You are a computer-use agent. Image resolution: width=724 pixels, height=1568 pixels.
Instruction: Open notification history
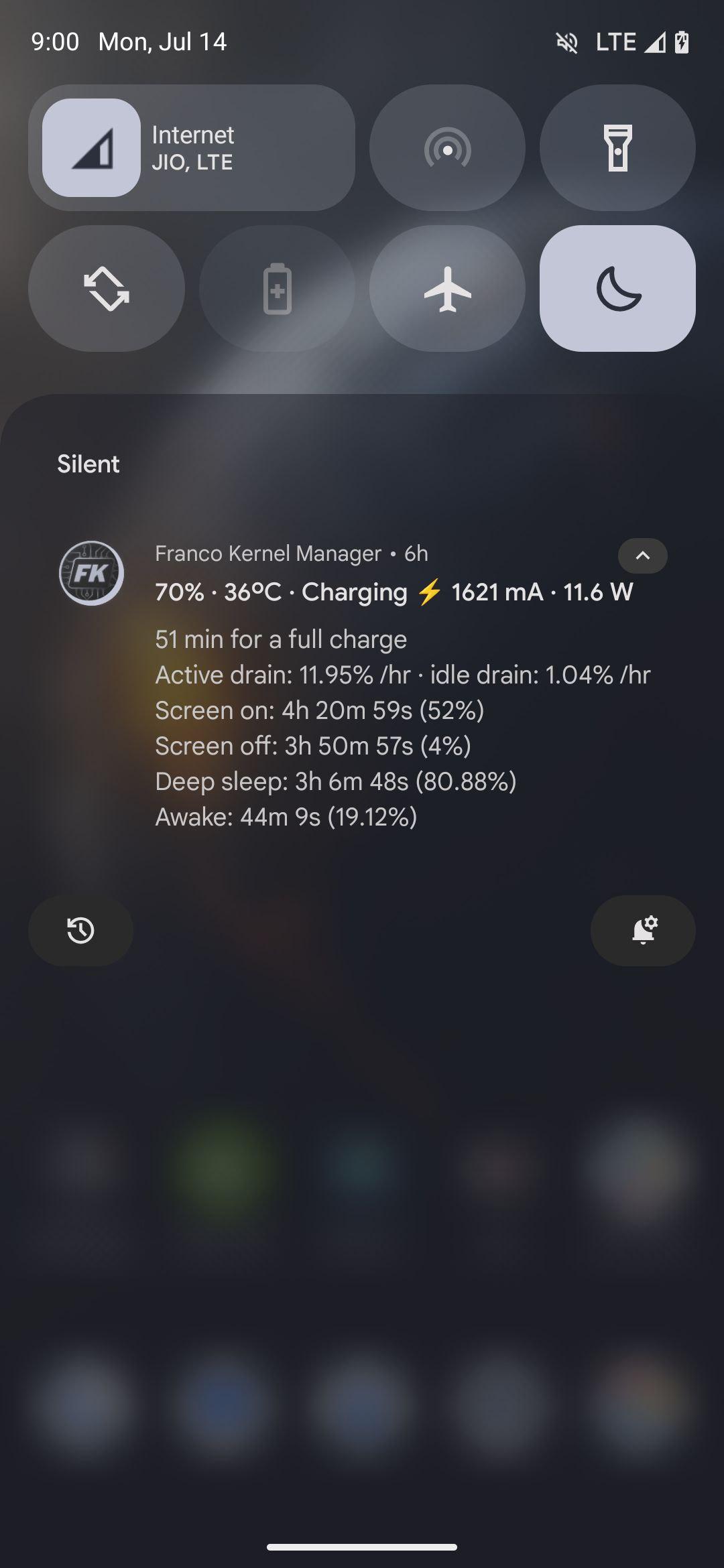point(80,931)
